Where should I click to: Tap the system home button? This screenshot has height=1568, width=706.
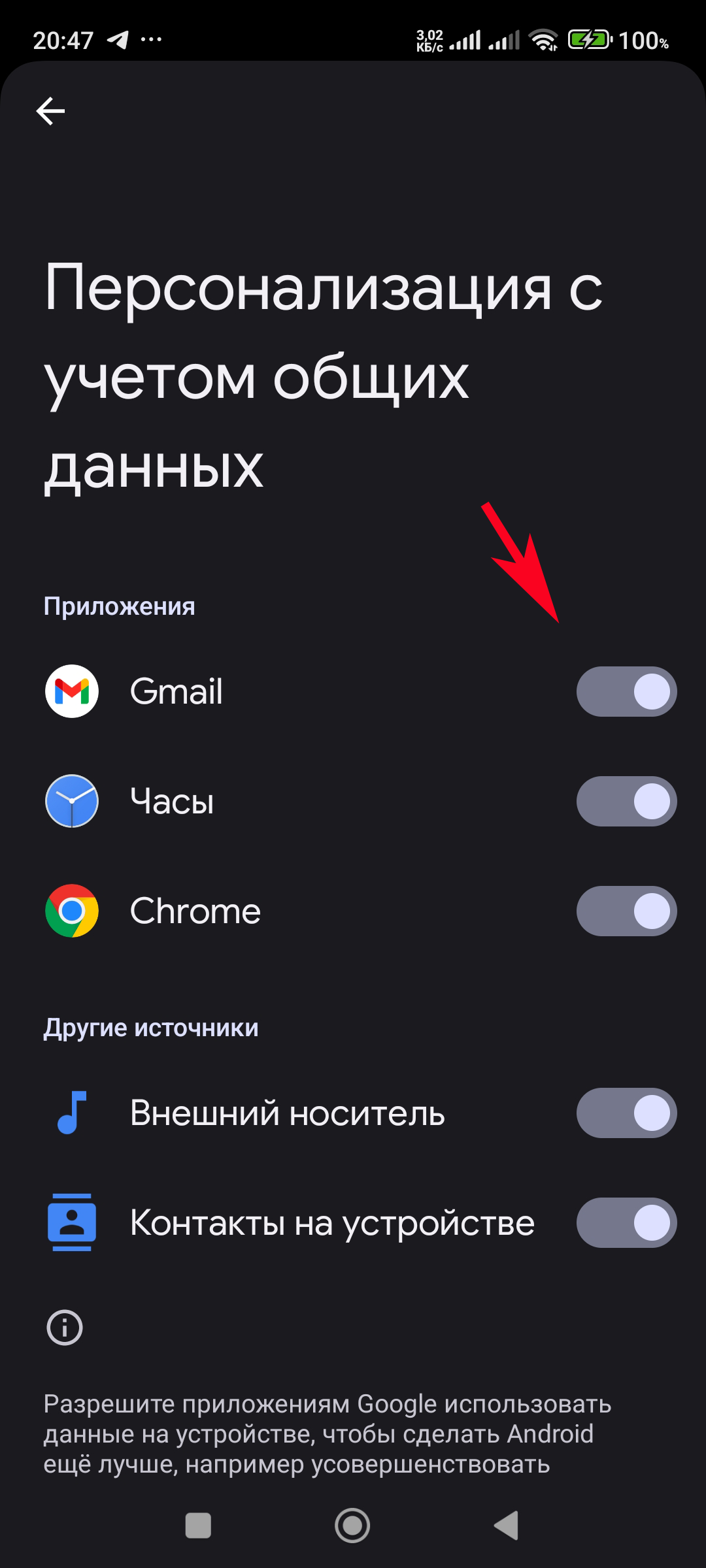[352, 1526]
